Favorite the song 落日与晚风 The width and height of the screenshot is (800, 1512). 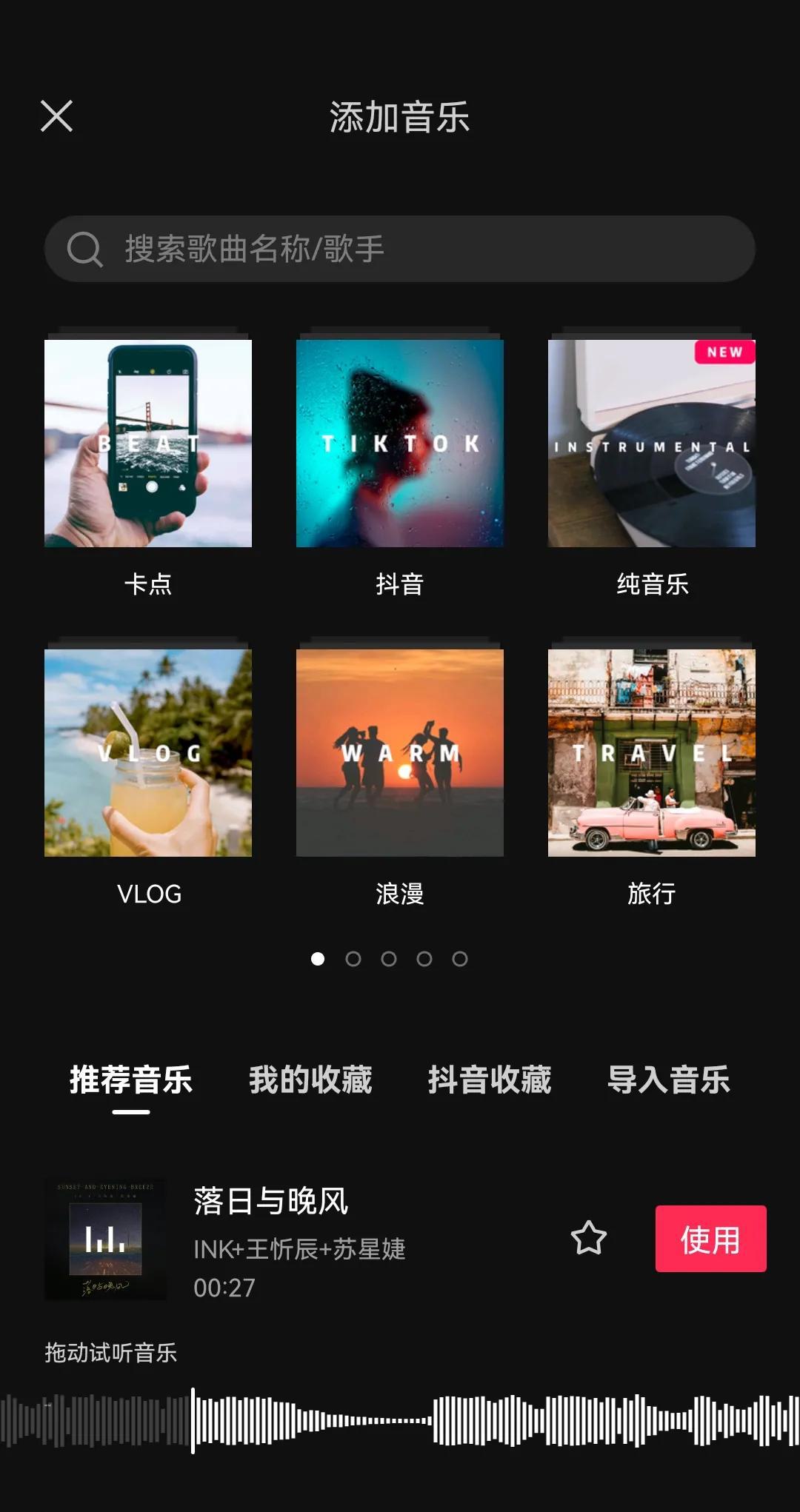(x=589, y=1238)
